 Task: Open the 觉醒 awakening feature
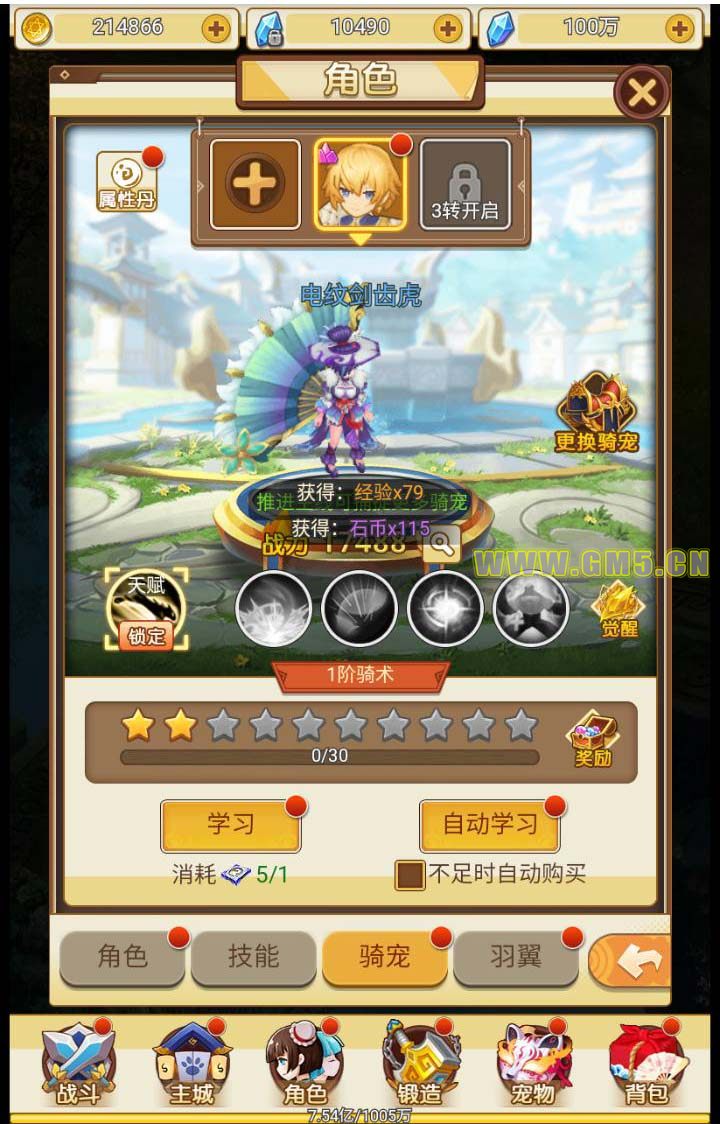[x=616, y=610]
